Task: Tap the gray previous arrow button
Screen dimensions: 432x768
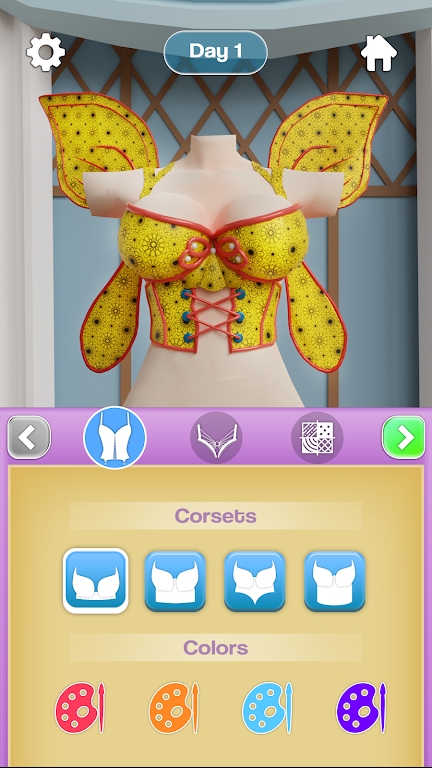Action: [x=29, y=437]
